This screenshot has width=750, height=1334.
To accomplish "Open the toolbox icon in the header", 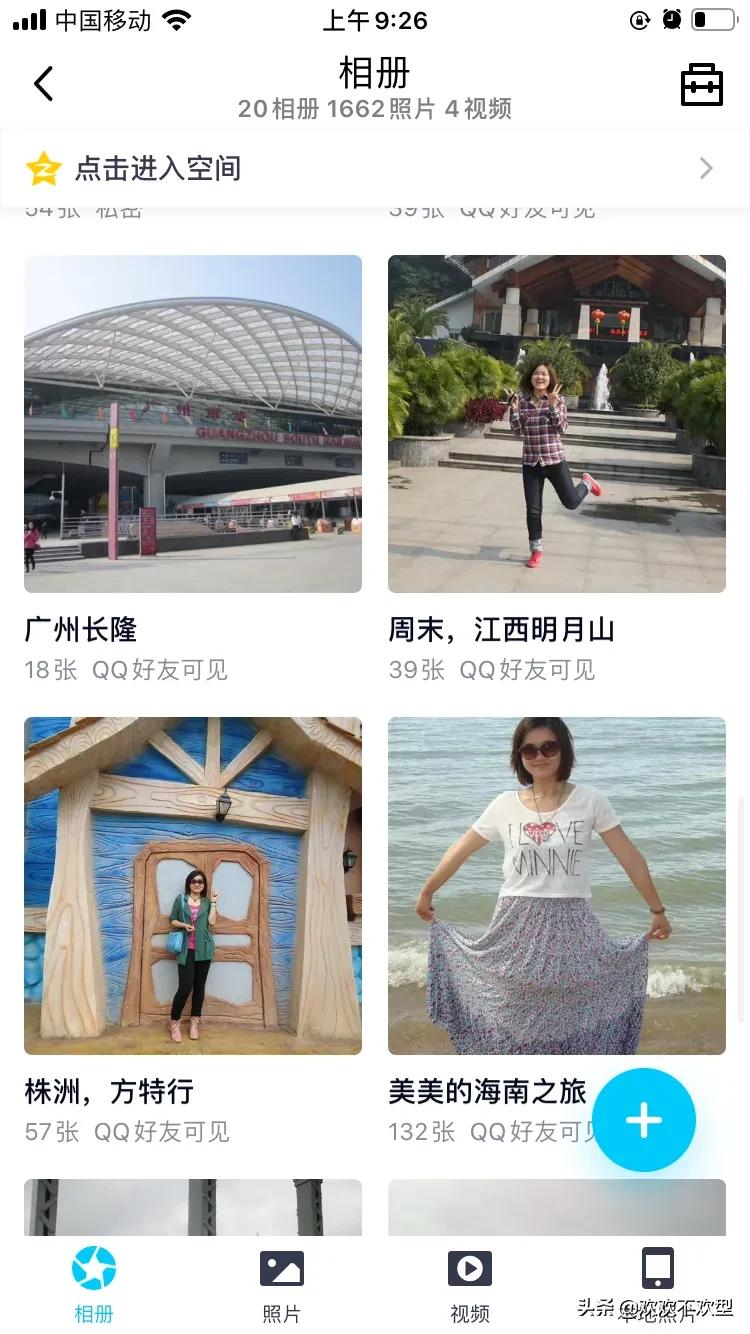I will 701,85.
